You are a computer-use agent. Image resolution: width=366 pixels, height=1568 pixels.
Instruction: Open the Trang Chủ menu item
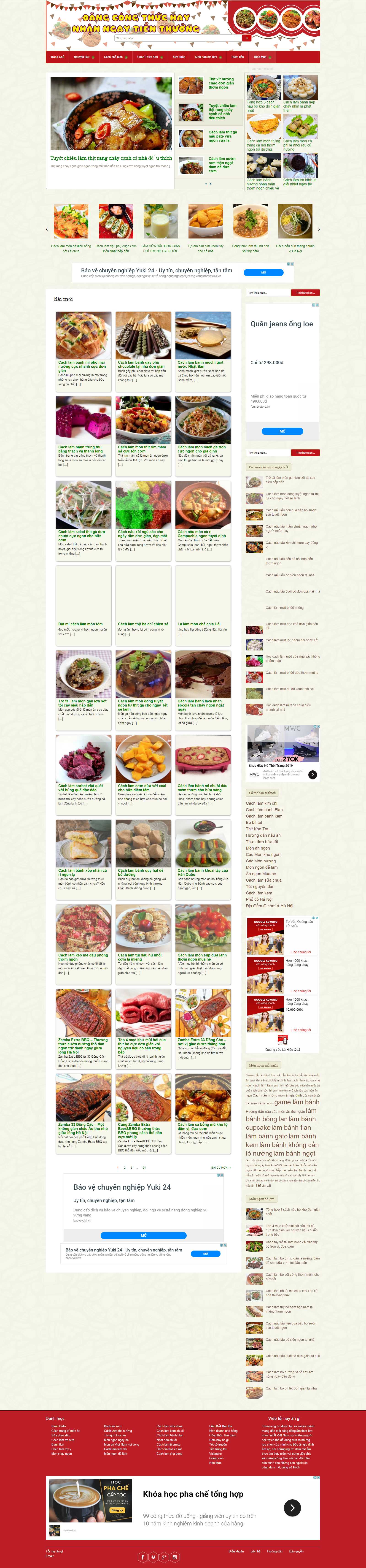click(57, 57)
